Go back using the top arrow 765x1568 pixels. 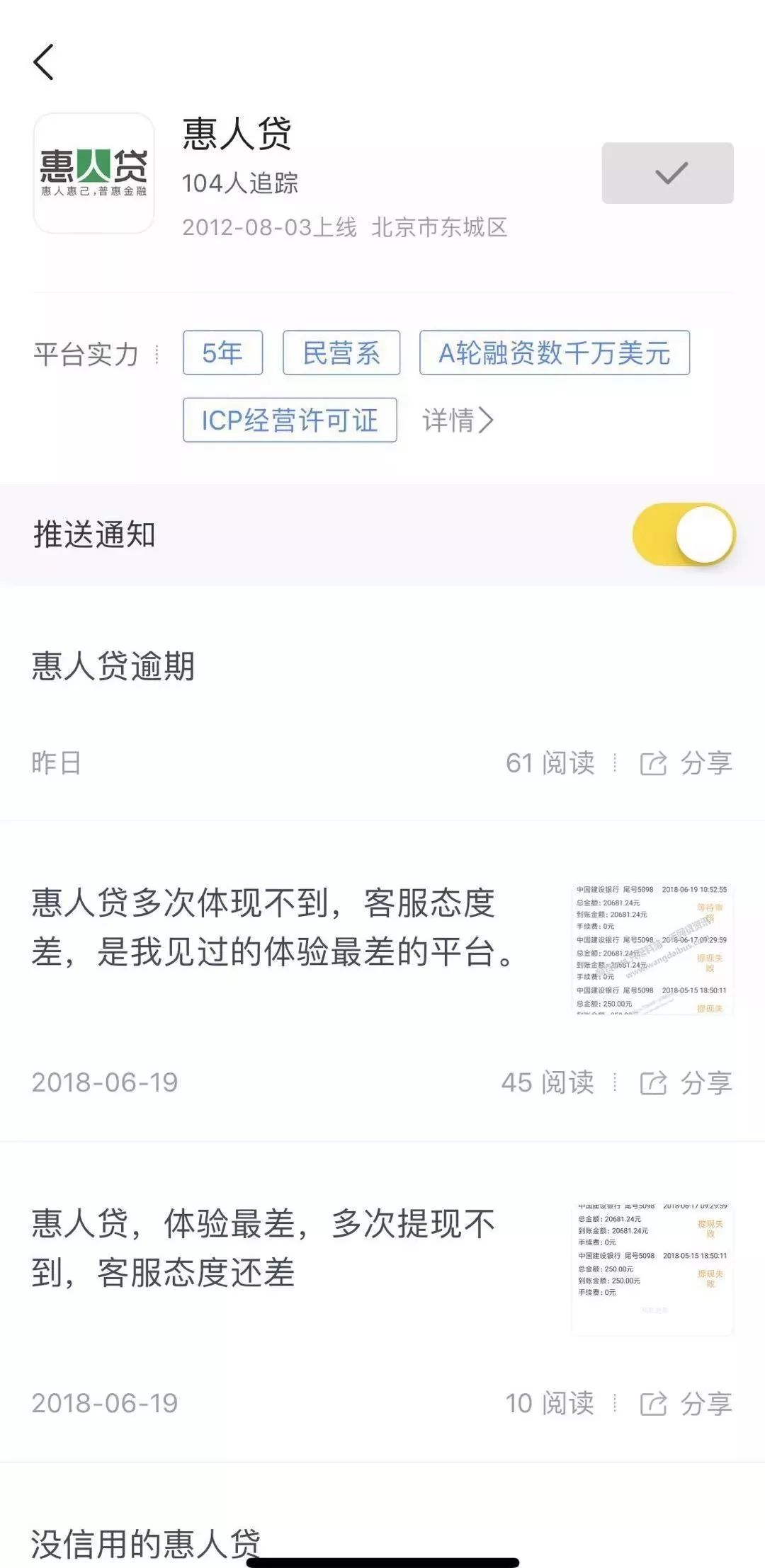tap(44, 62)
